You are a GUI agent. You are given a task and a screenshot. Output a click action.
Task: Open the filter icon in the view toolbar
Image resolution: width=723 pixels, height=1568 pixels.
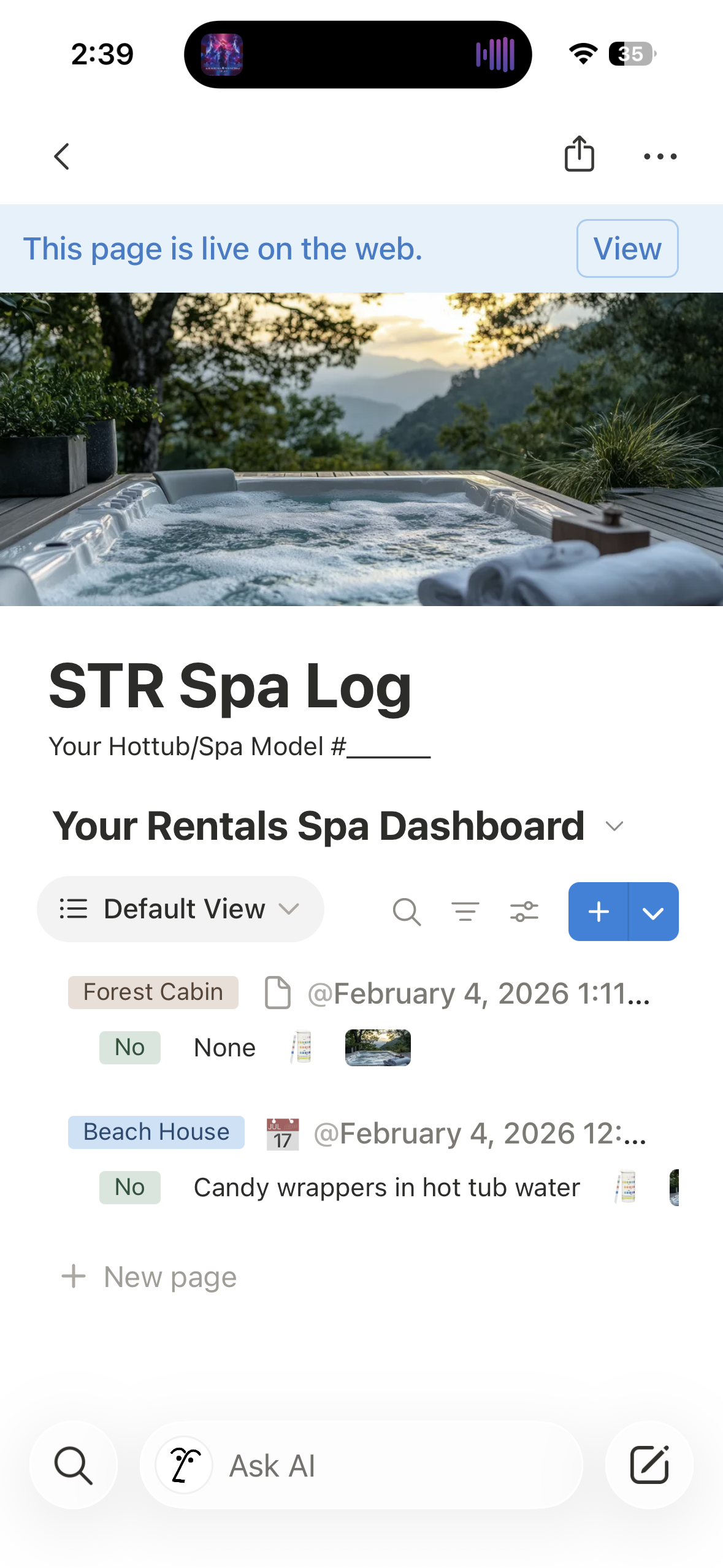click(465, 912)
